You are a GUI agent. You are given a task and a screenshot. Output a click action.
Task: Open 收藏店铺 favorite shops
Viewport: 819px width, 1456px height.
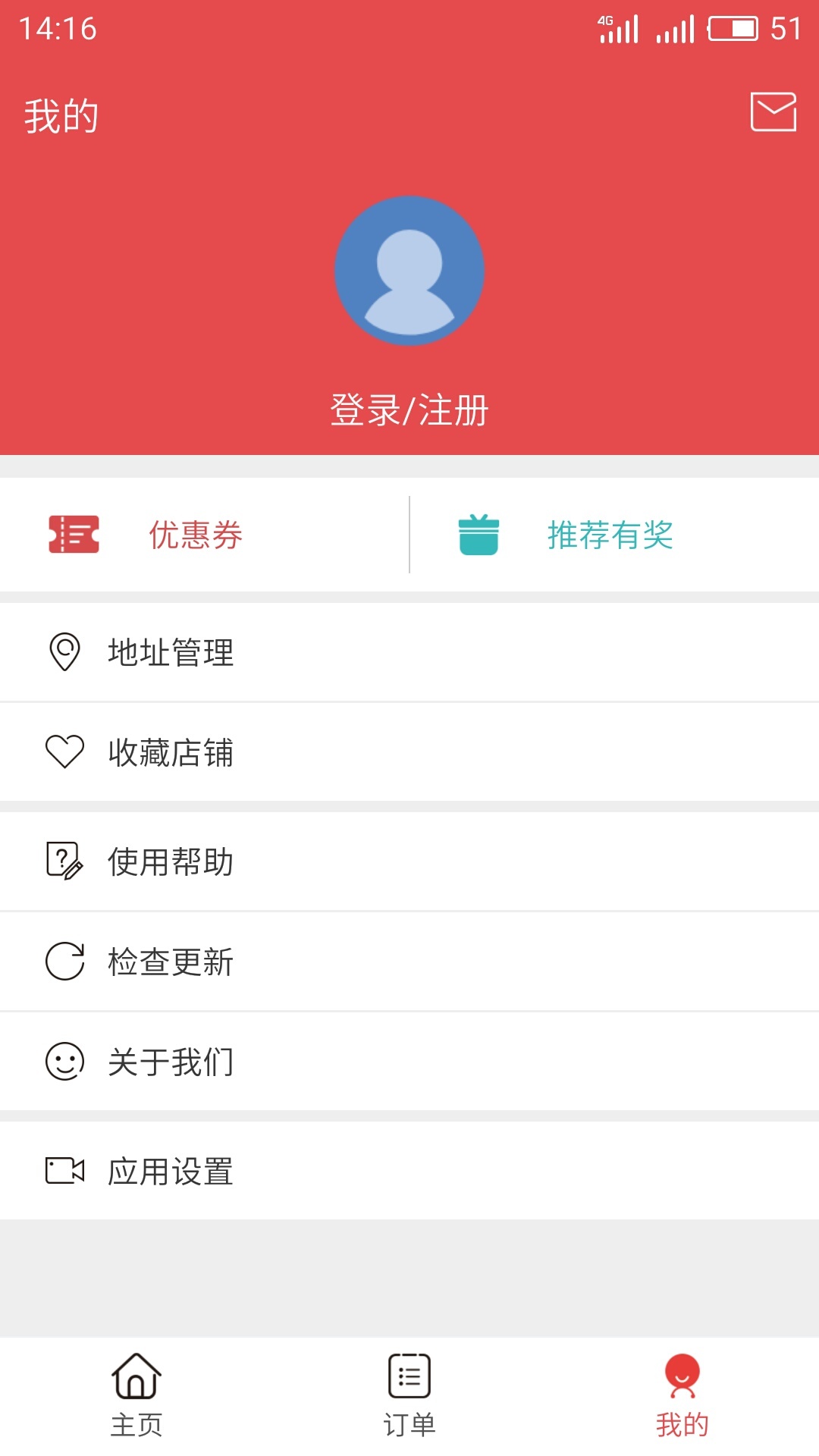409,752
